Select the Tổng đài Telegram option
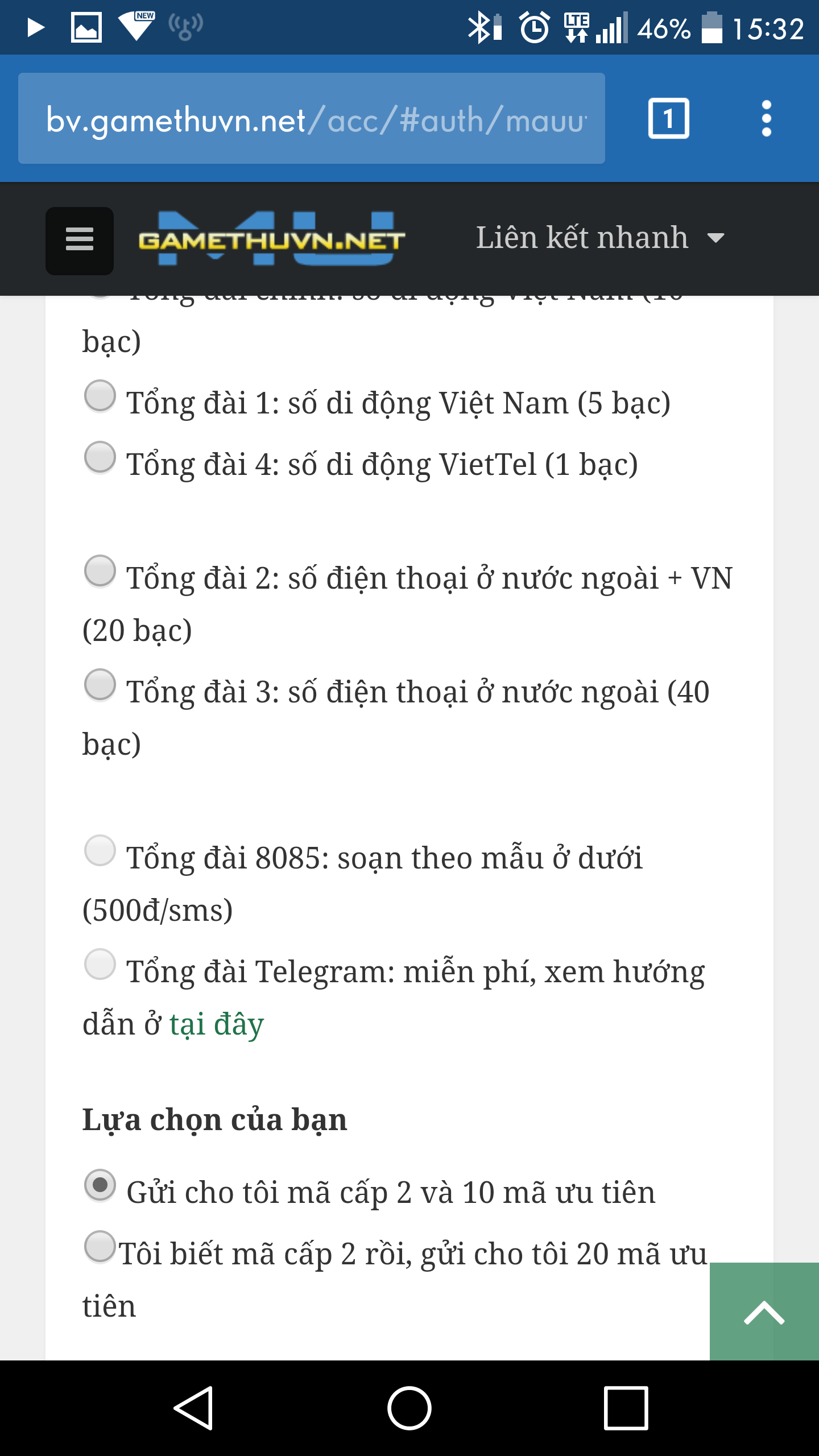 (100, 965)
